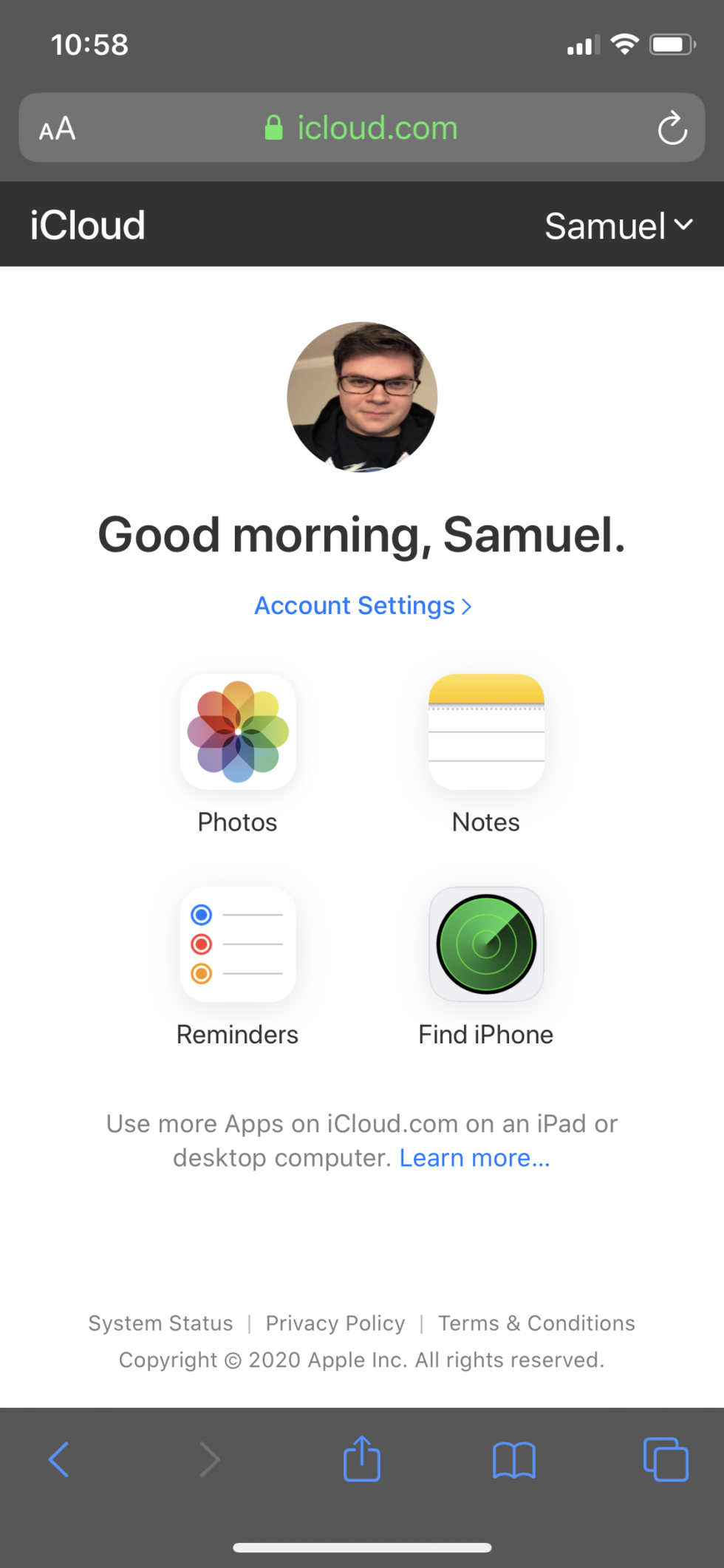Tap the icloud.com address bar
The image size is (724, 1568).
[x=362, y=128]
